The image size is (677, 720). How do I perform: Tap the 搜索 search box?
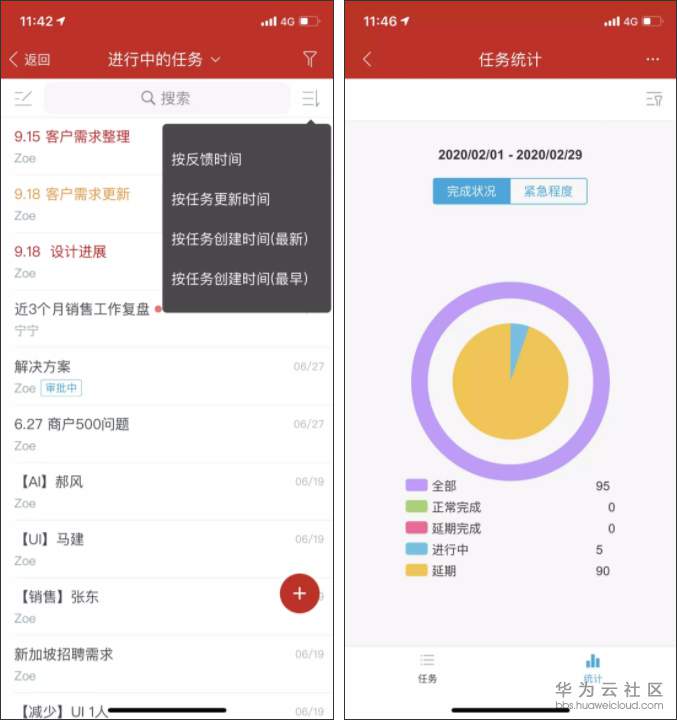point(166,98)
